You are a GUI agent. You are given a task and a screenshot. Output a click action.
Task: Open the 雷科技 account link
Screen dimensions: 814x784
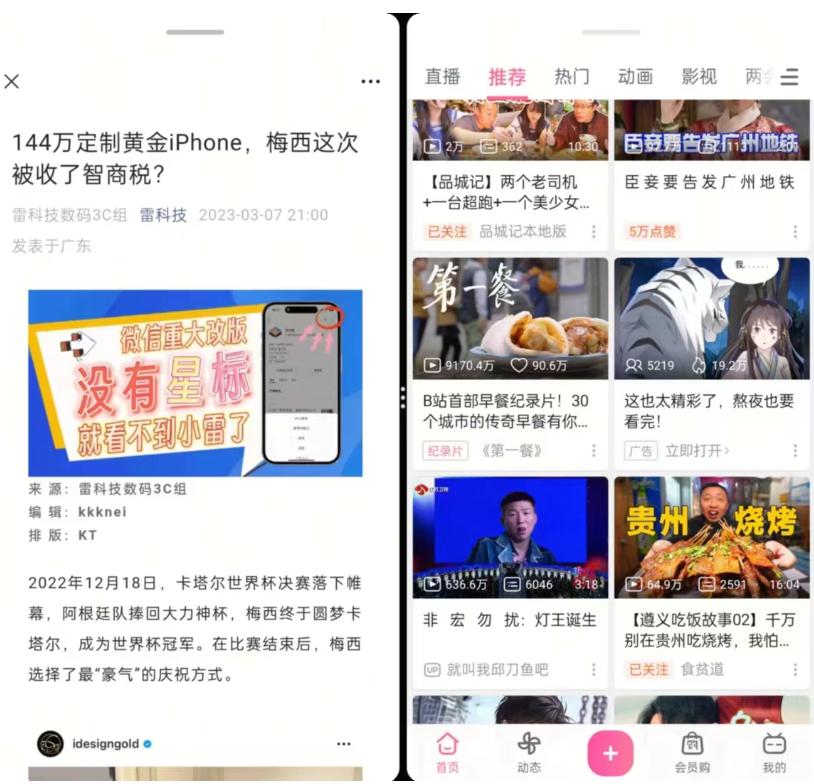pyautogui.click(x=163, y=215)
